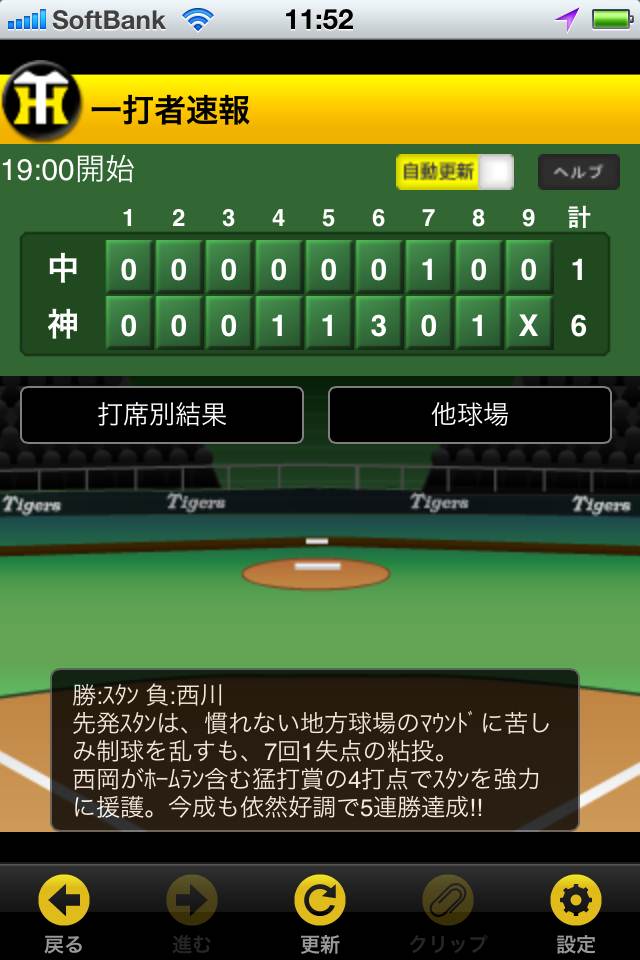Open the ヘルプ help button
640x960 pixels.
(x=578, y=172)
